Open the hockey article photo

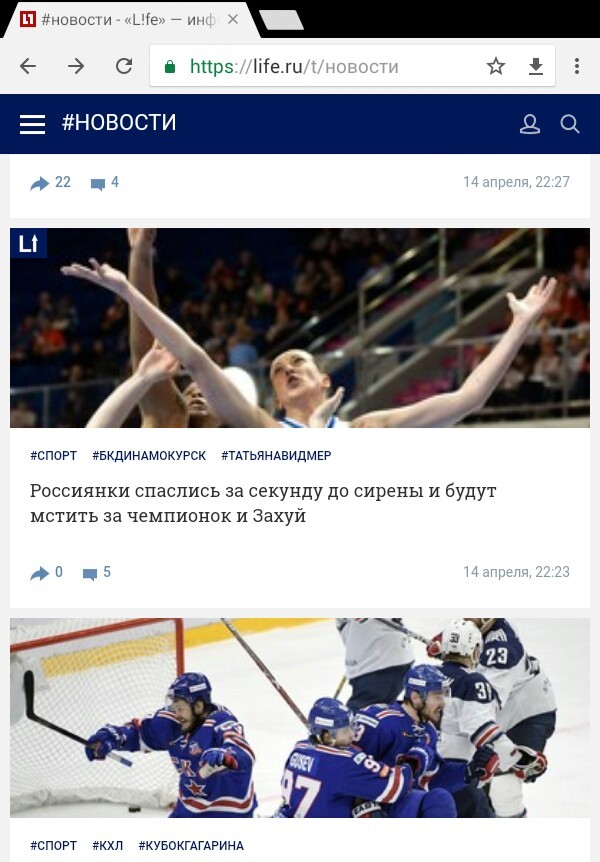pyautogui.click(x=300, y=718)
